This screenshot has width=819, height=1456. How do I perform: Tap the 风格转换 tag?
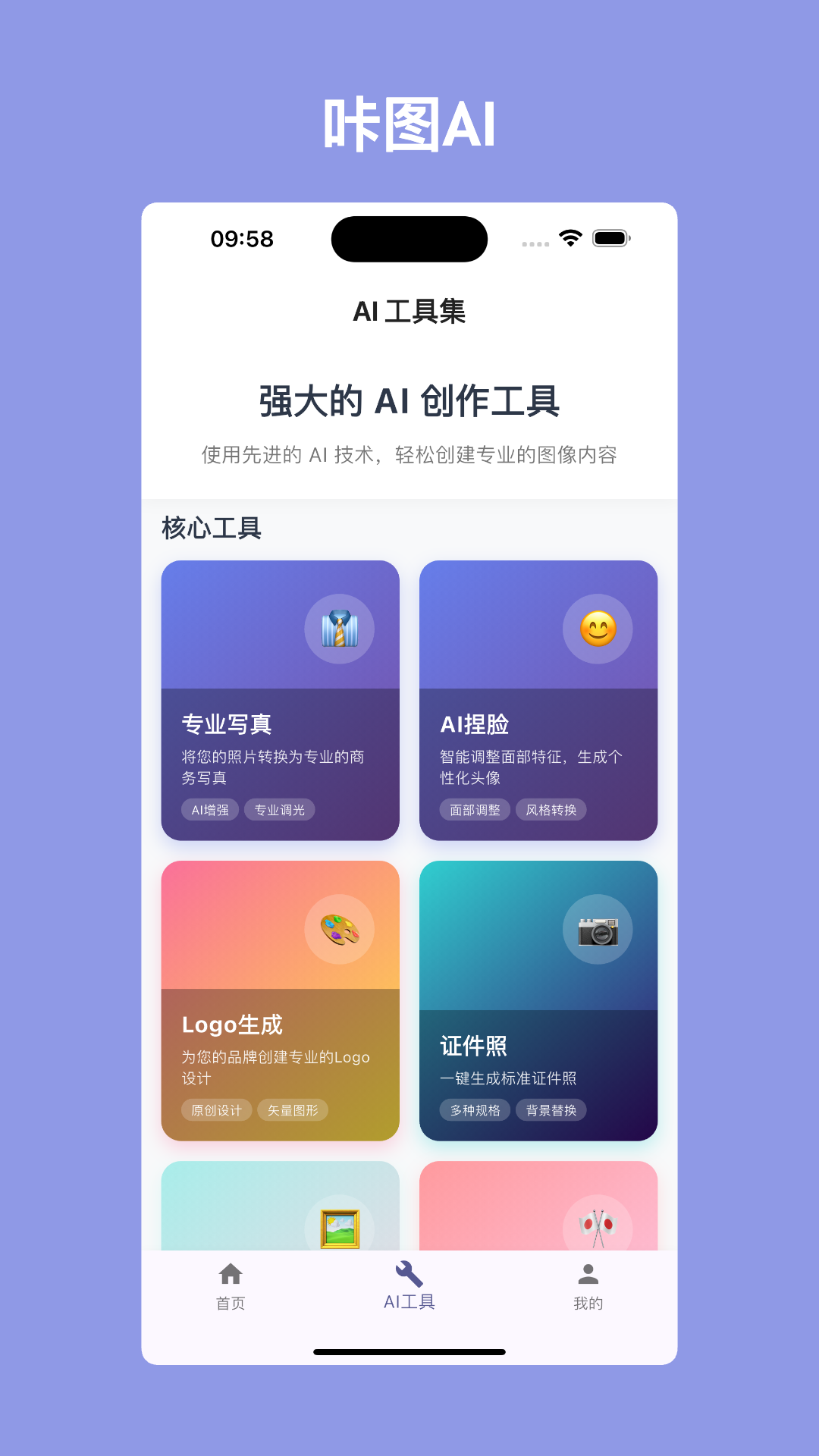(x=551, y=810)
